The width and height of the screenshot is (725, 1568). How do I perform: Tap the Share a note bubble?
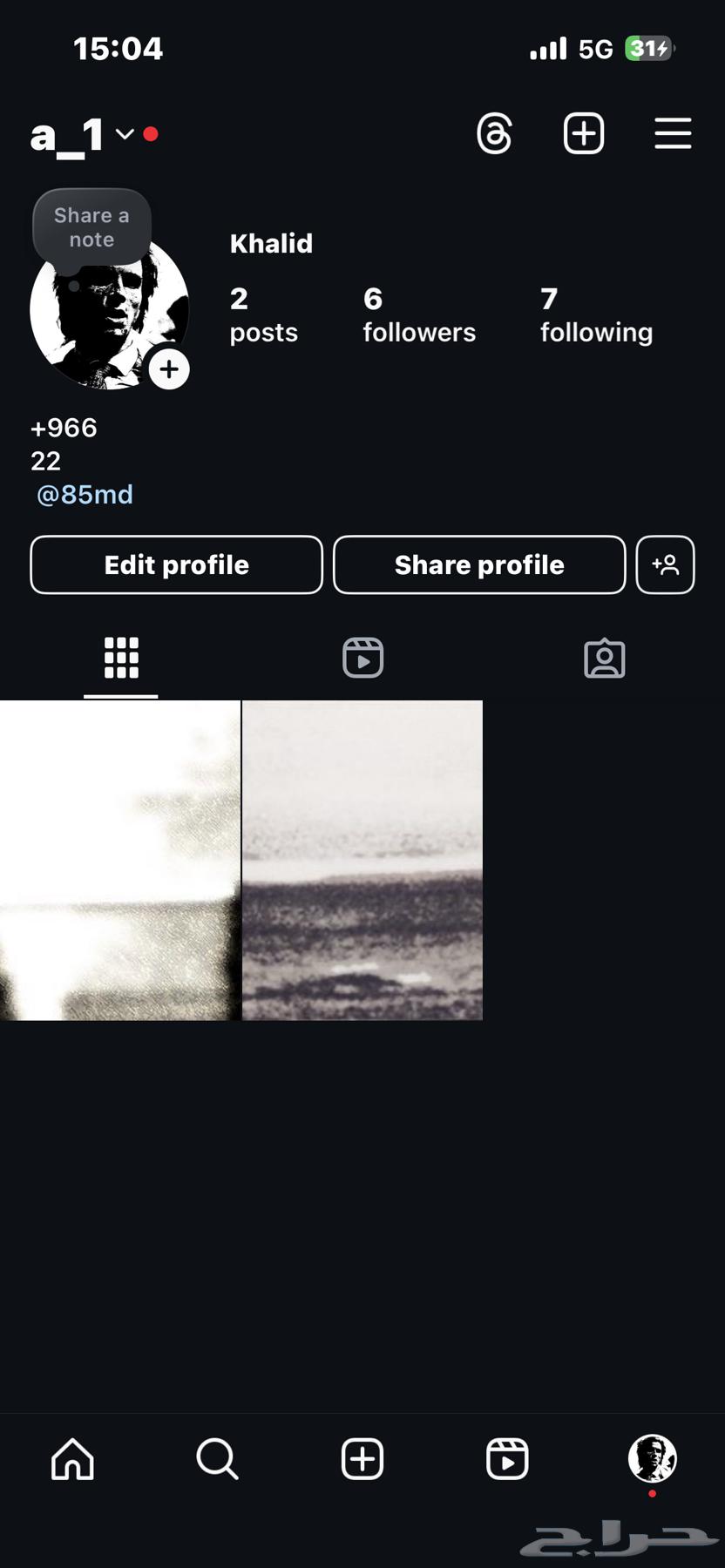point(91,227)
